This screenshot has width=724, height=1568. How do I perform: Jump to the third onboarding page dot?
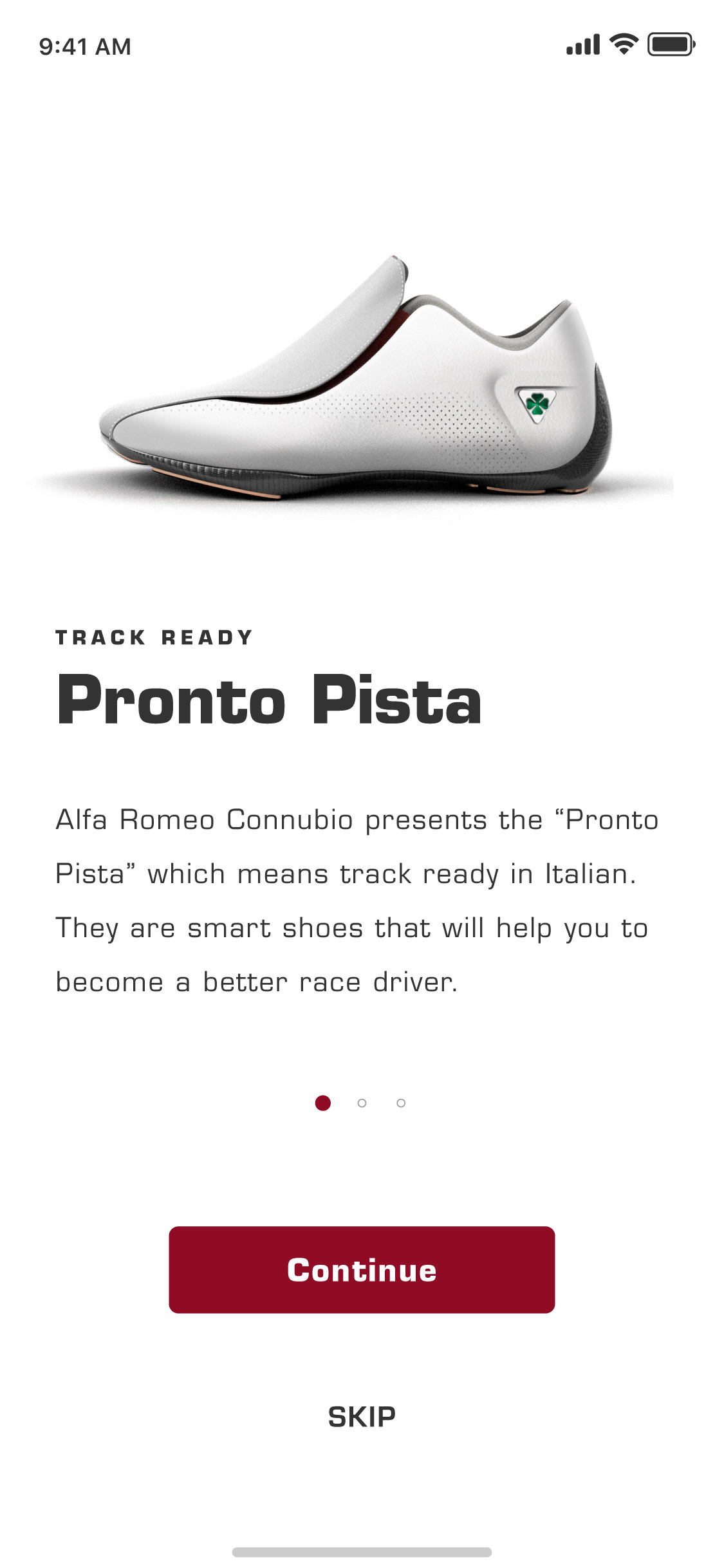pos(401,1103)
